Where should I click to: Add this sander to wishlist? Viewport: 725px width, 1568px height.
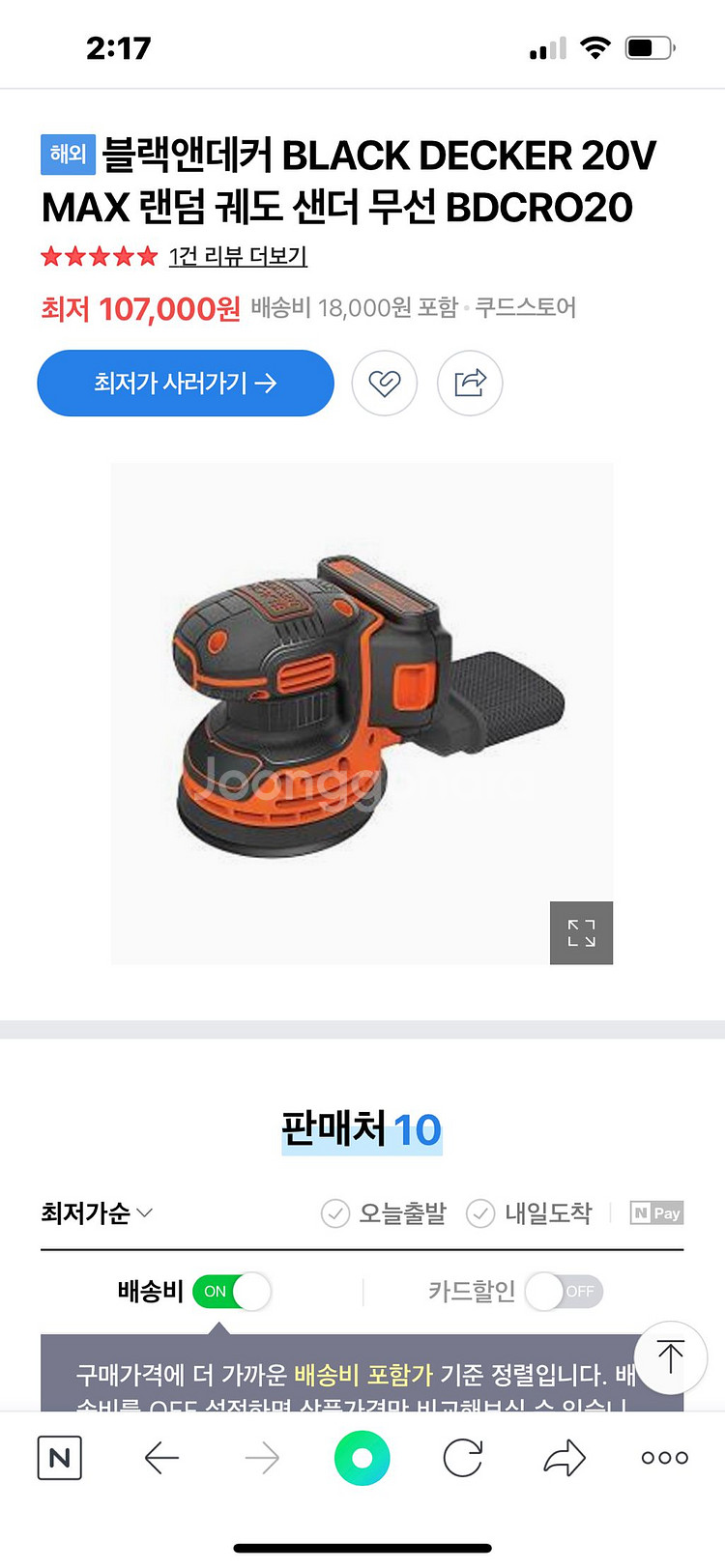pyautogui.click(x=385, y=384)
